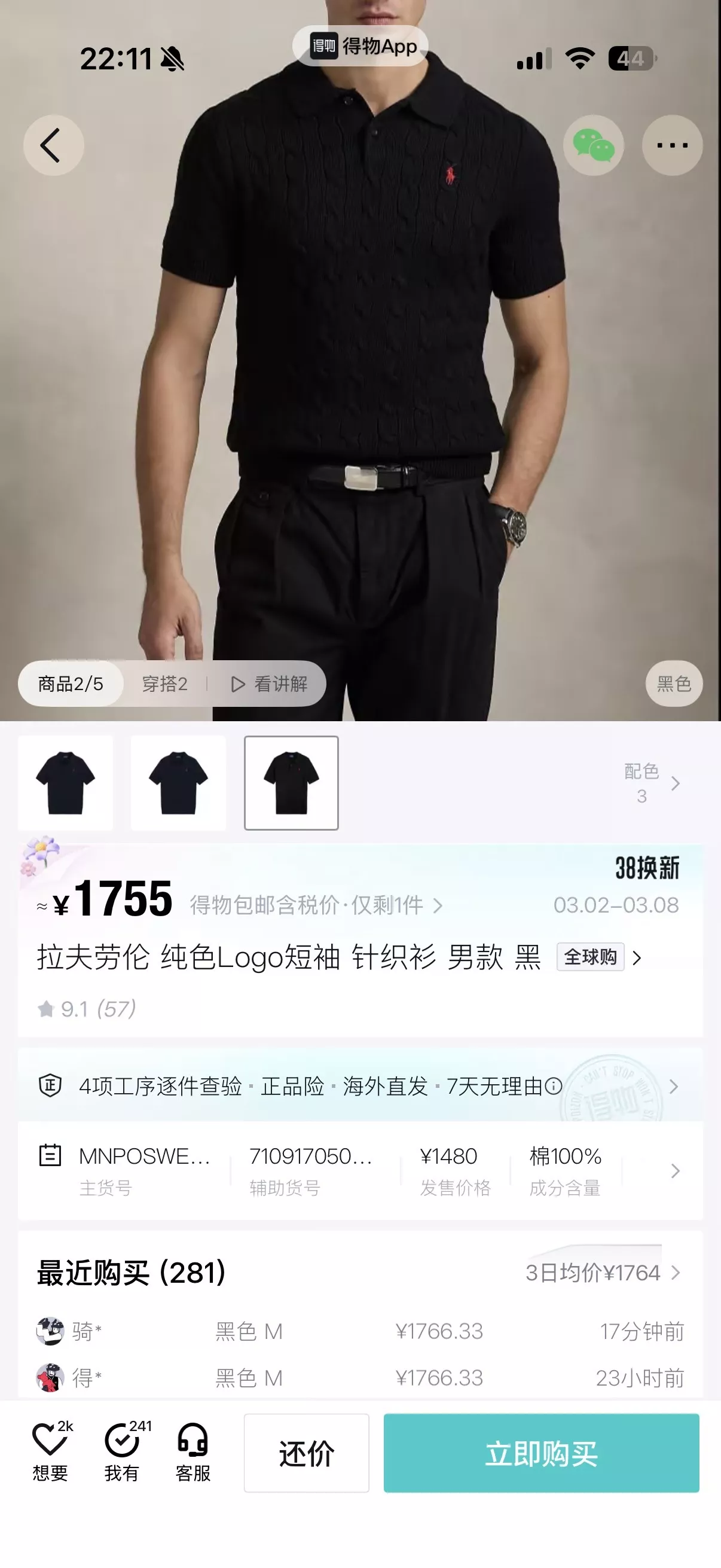Open the 配色 3 colorways list
The width and height of the screenshot is (721, 1568).
pos(652,783)
